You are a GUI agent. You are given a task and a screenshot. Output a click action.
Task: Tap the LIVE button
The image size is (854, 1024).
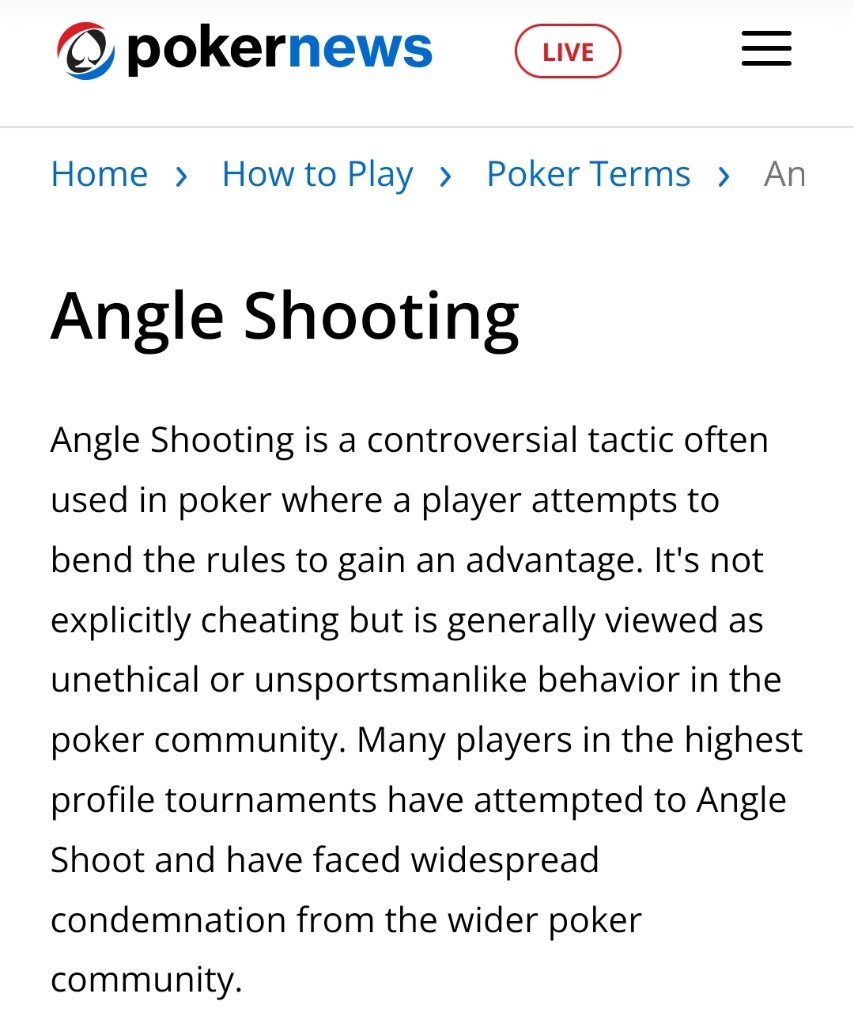point(567,52)
